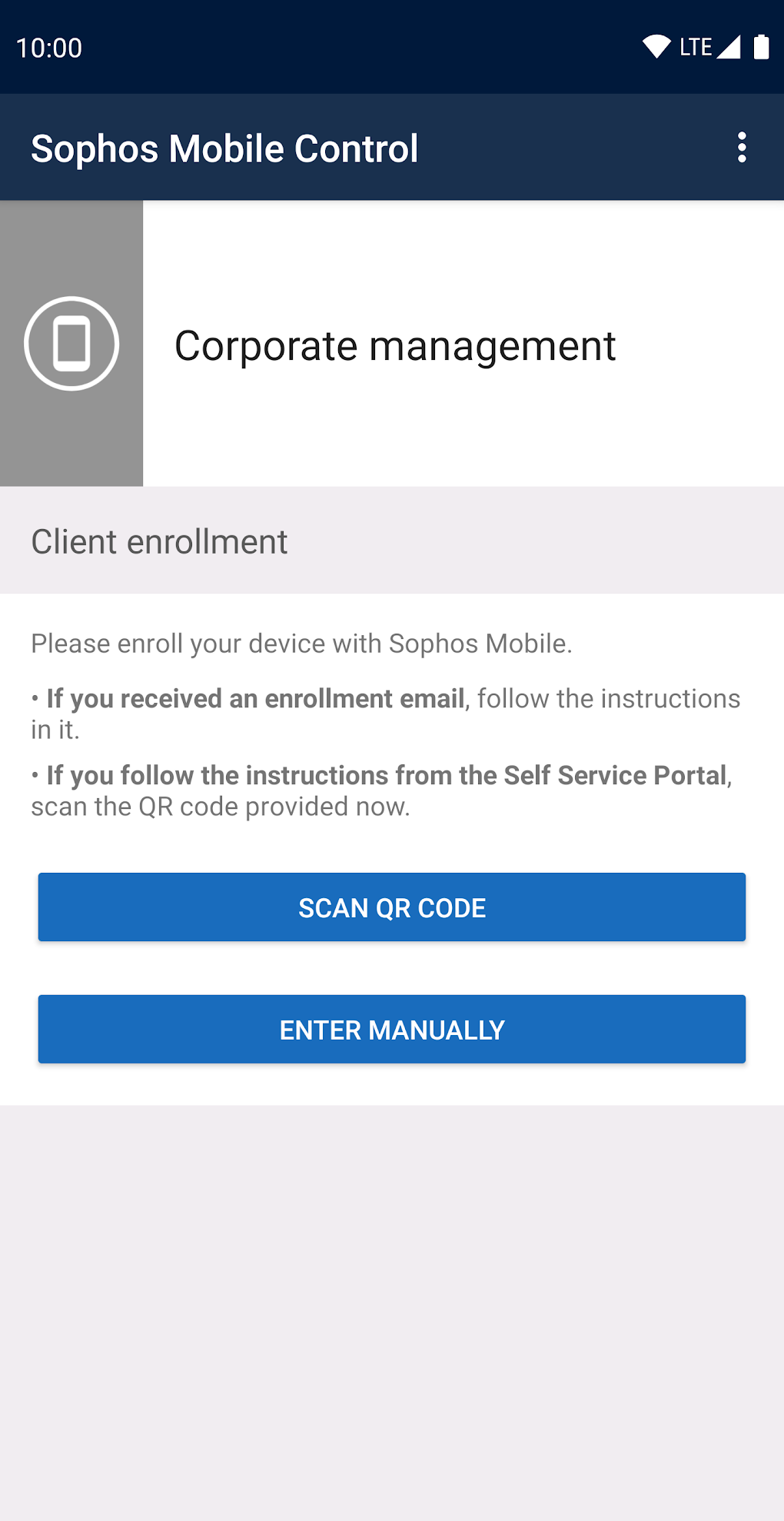Click the scan QR code provided now text
The width and height of the screenshot is (784, 1521).
(221, 807)
